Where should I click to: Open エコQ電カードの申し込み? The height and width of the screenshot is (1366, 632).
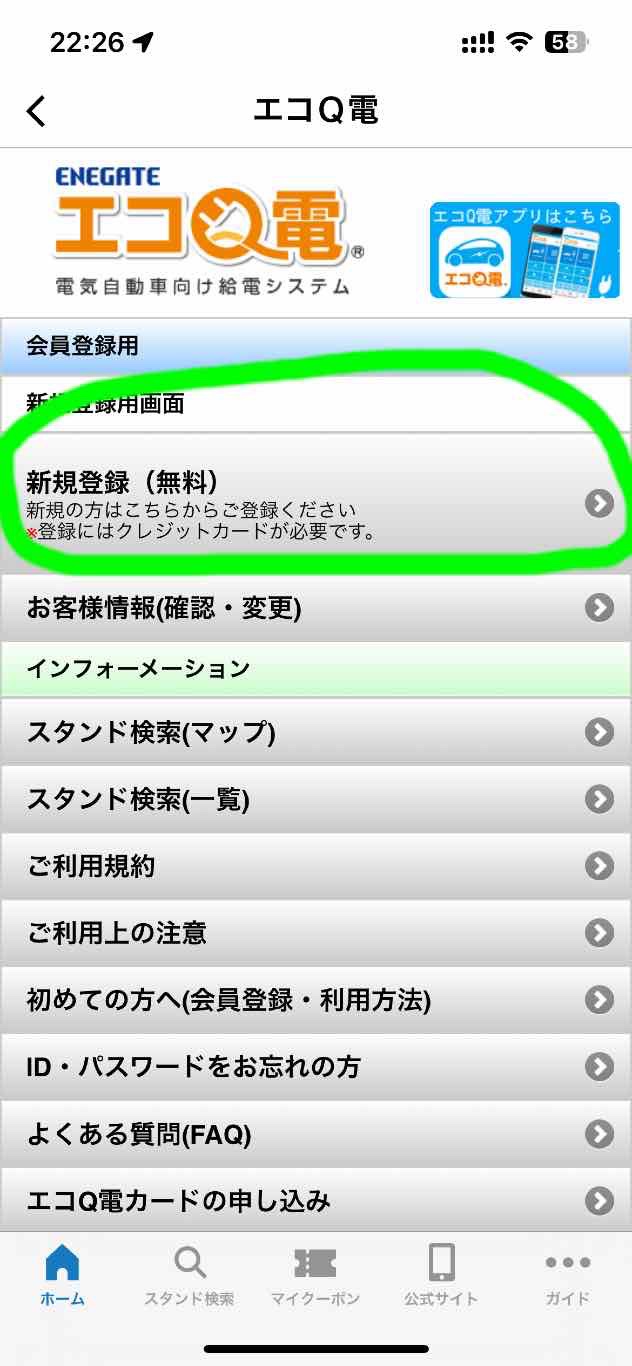316,1200
